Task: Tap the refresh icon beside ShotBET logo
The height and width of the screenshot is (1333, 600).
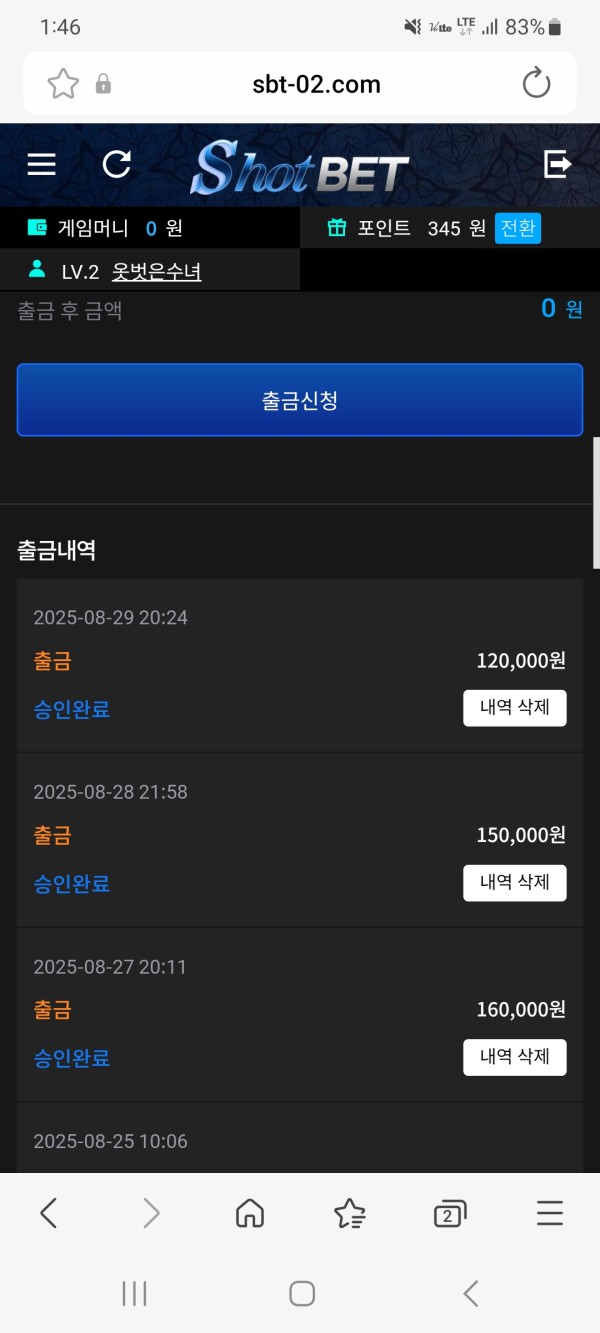Action: [x=117, y=164]
